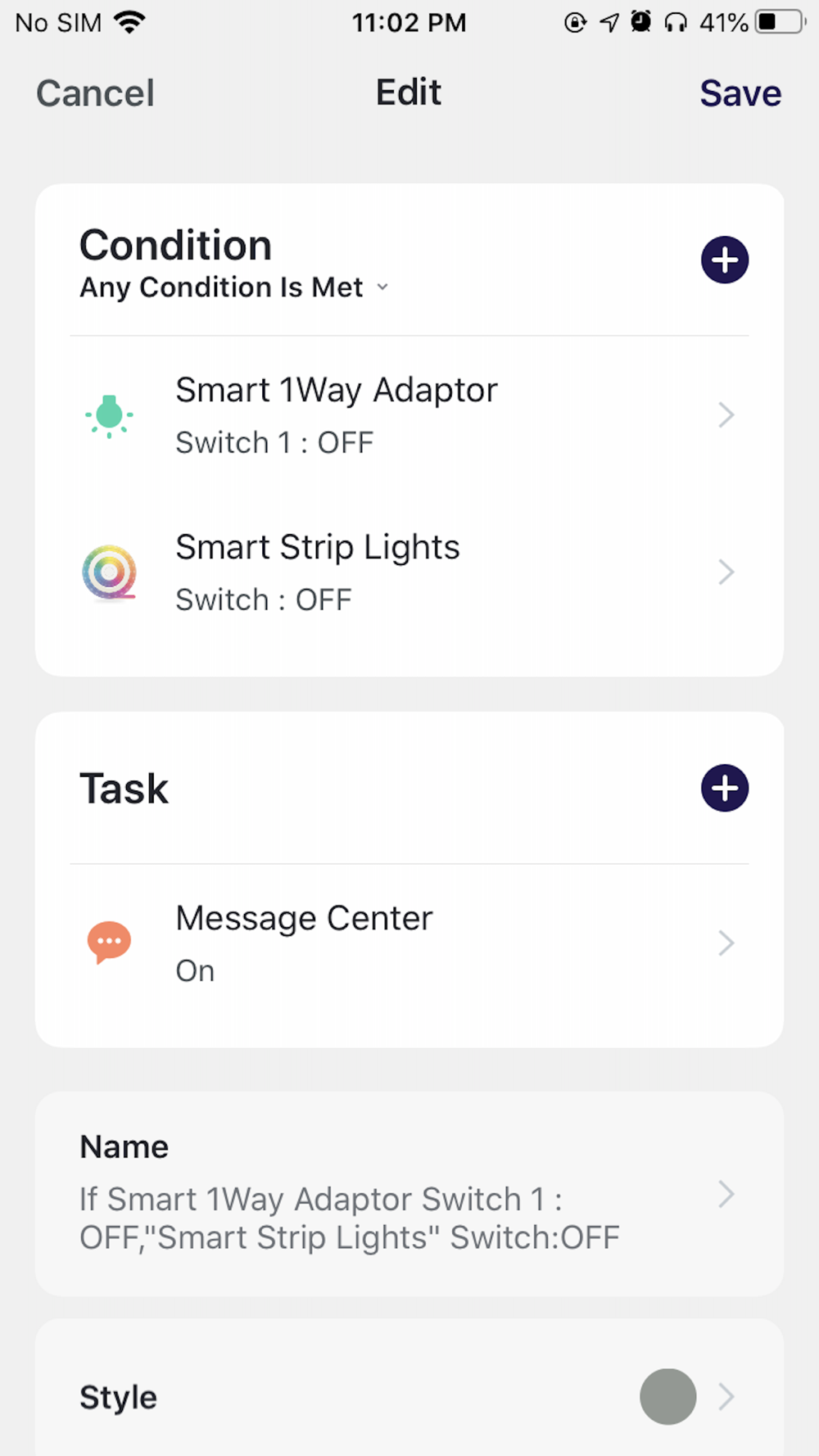Add a new condition with the plus icon

pyautogui.click(x=725, y=260)
